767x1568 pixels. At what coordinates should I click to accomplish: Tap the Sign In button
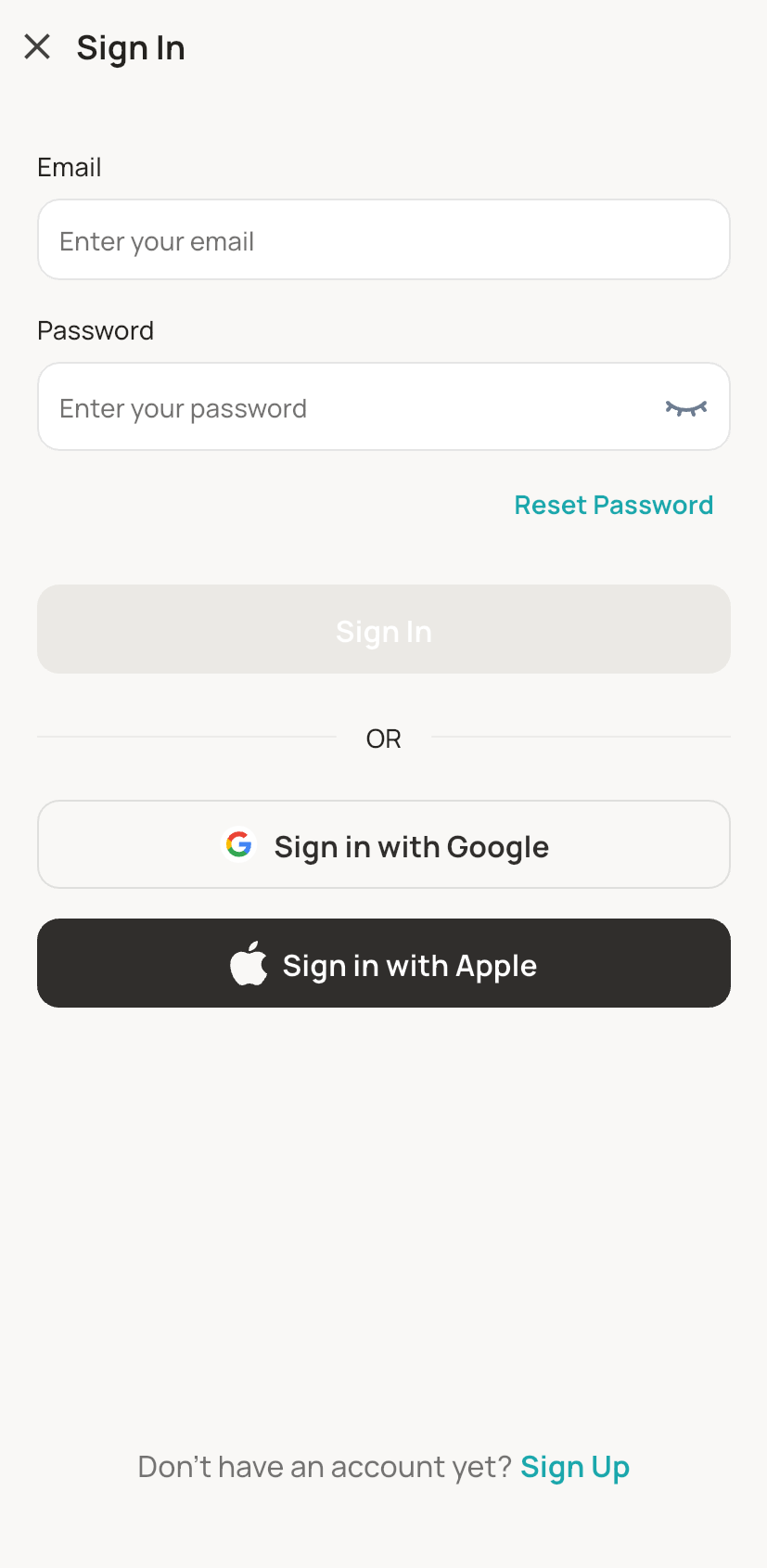(383, 630)
